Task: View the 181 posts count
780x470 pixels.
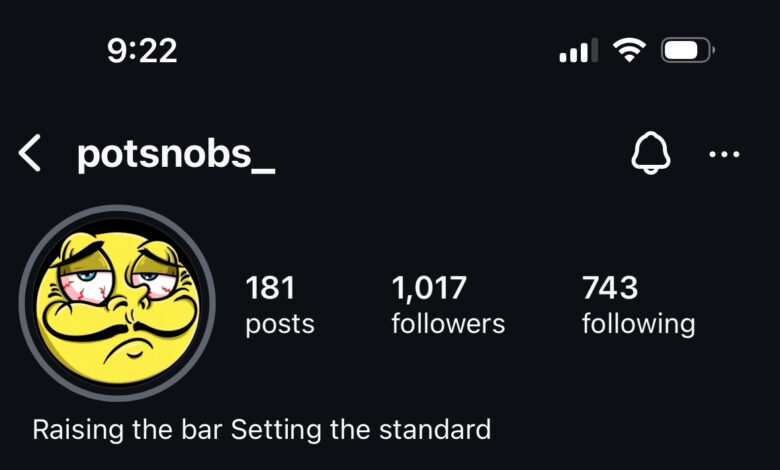Action: point(279,305)
